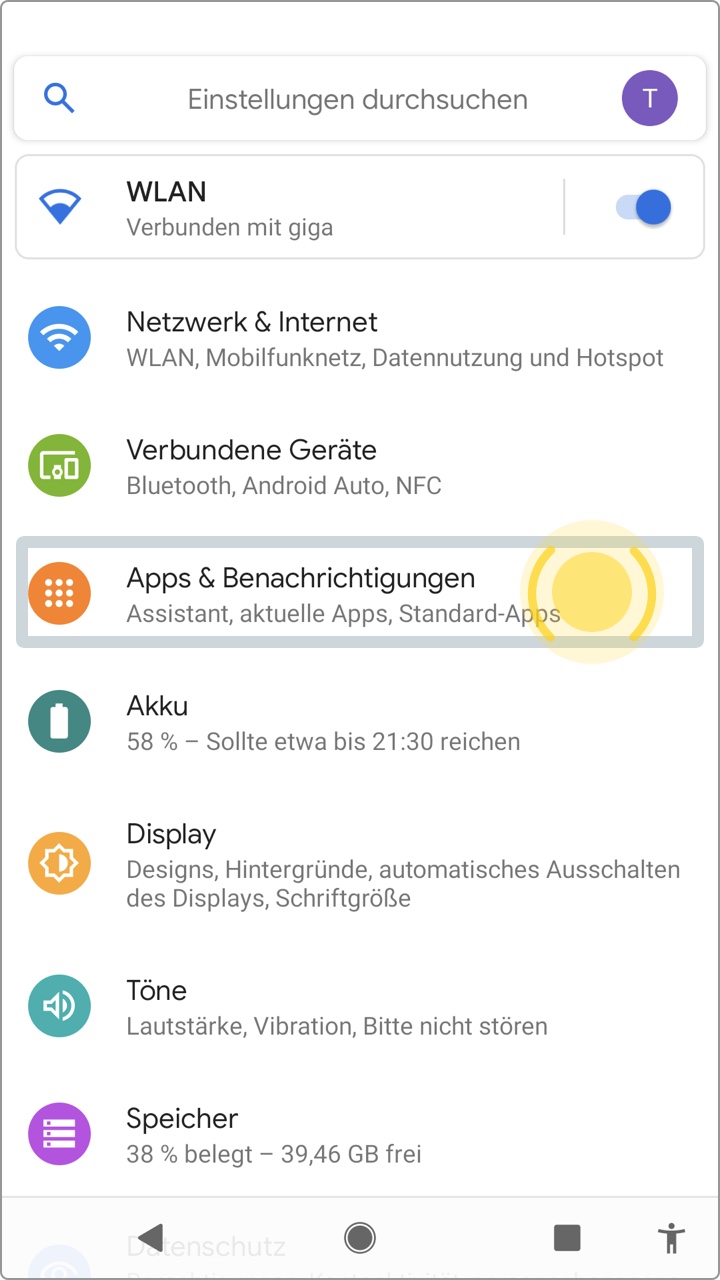Open the Einstellungen durchsuchen search box
The width and height of the screenshot is (720, 1280).
(x=330, y=99)
